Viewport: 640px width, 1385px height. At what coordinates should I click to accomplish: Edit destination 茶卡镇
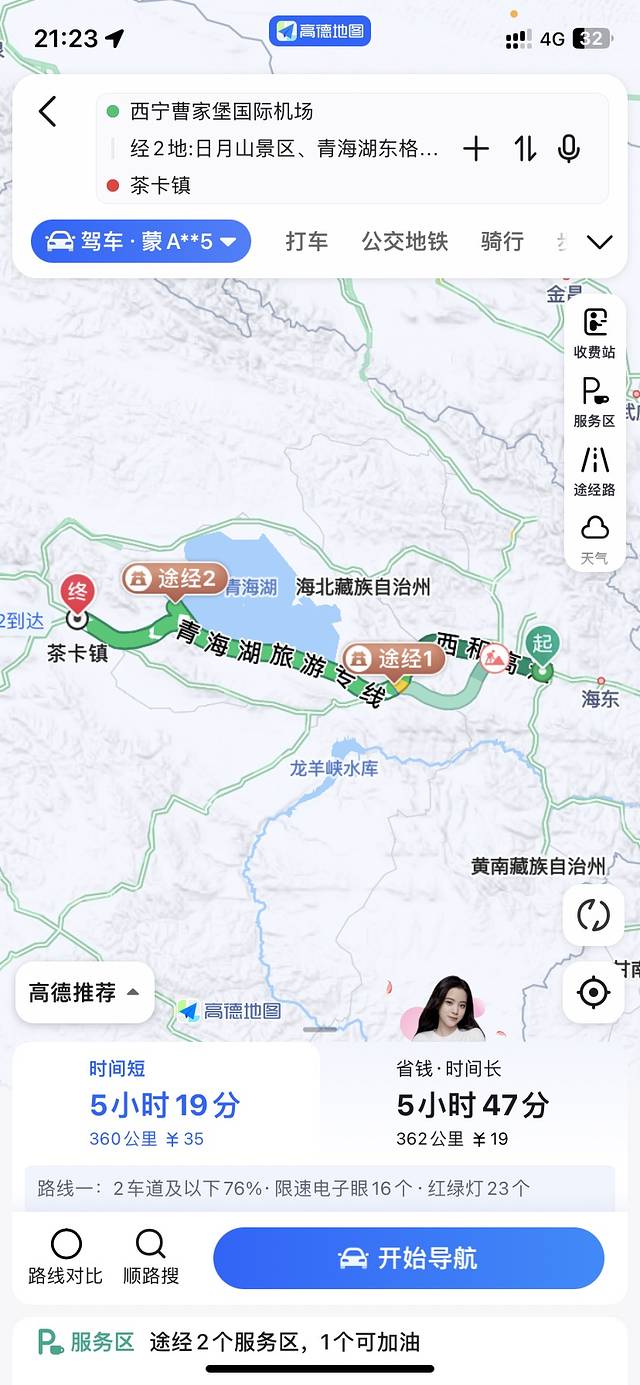pyautogui.click(x=160, y=185)
